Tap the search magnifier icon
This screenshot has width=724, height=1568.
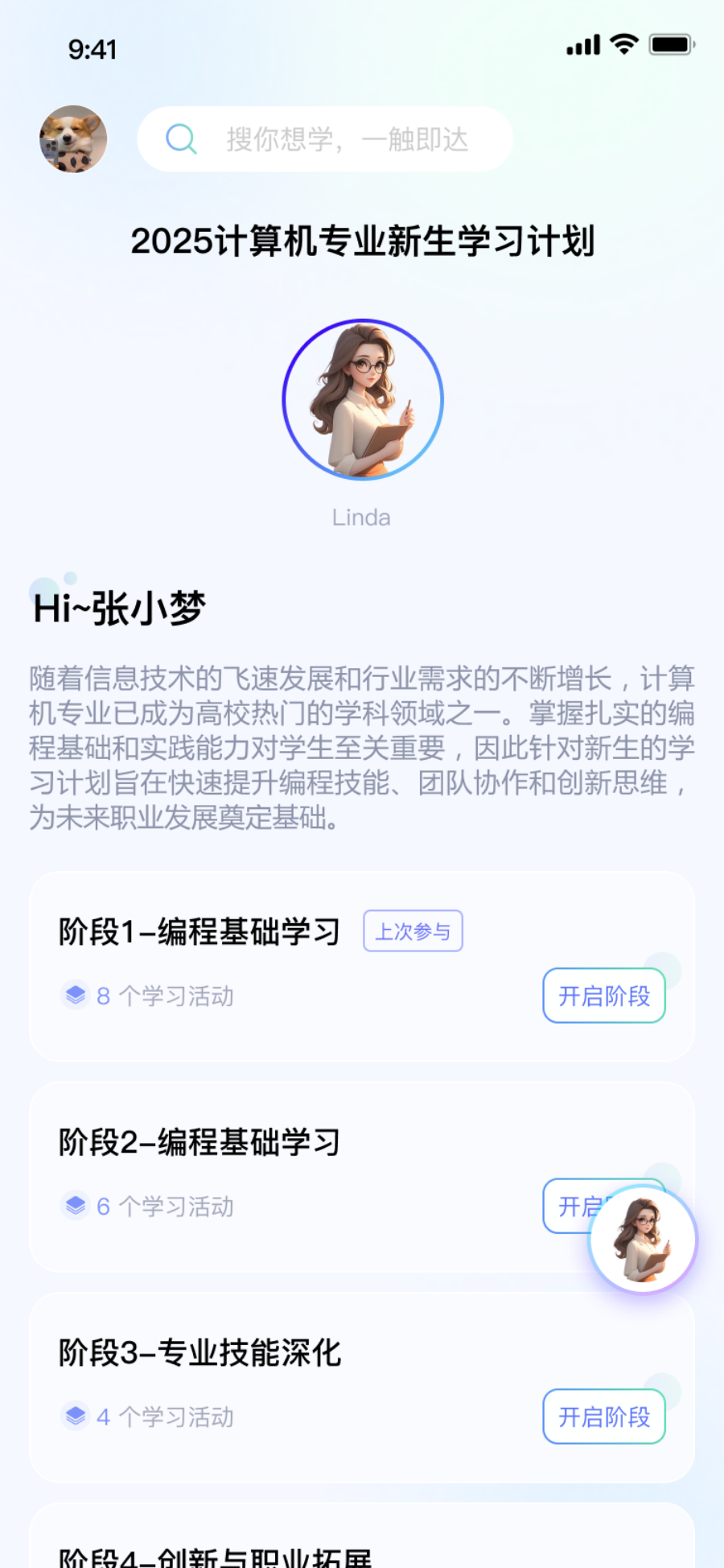click(x=181, y=138)
